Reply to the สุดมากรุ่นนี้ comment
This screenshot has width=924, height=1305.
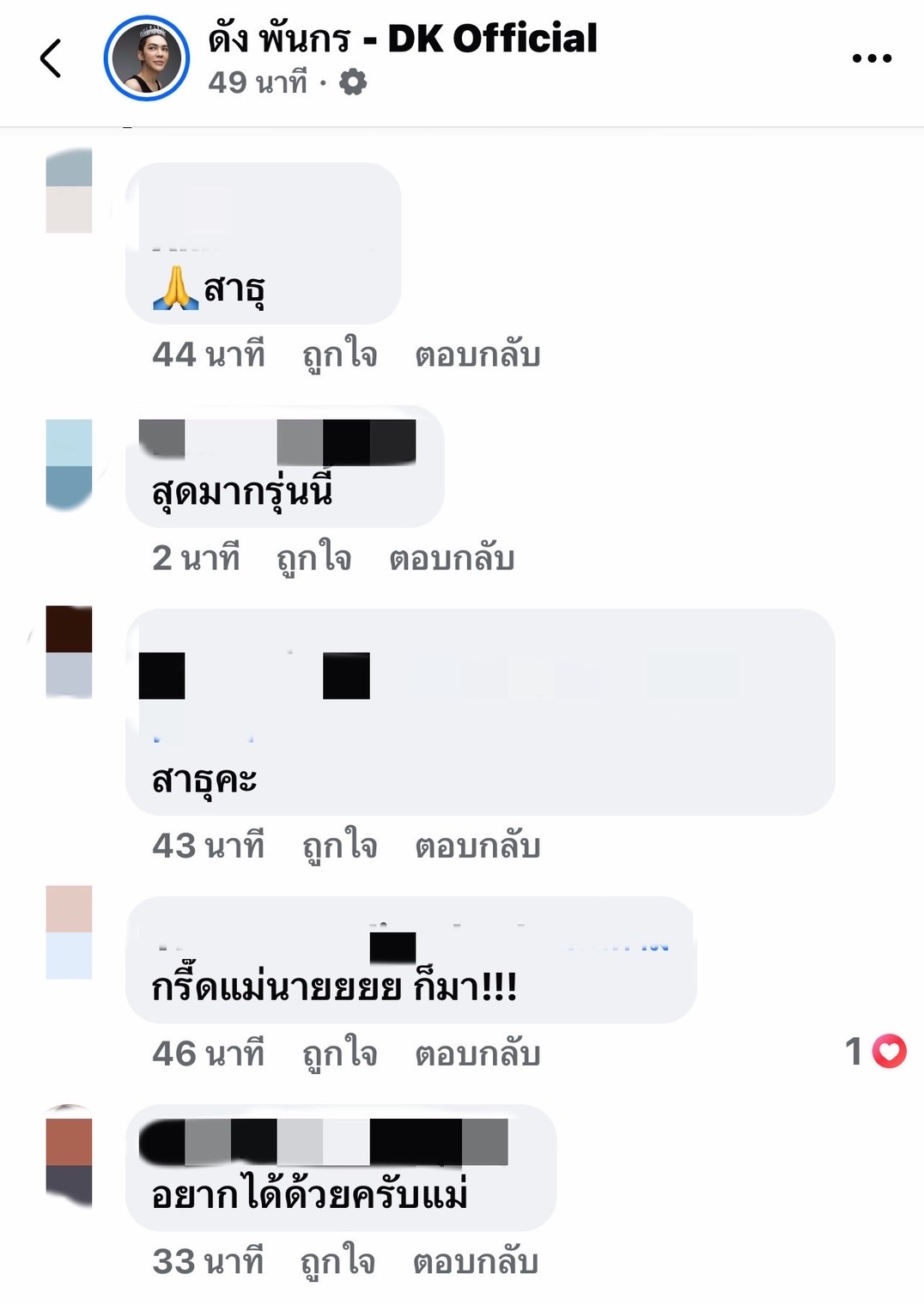coord(452,558)
